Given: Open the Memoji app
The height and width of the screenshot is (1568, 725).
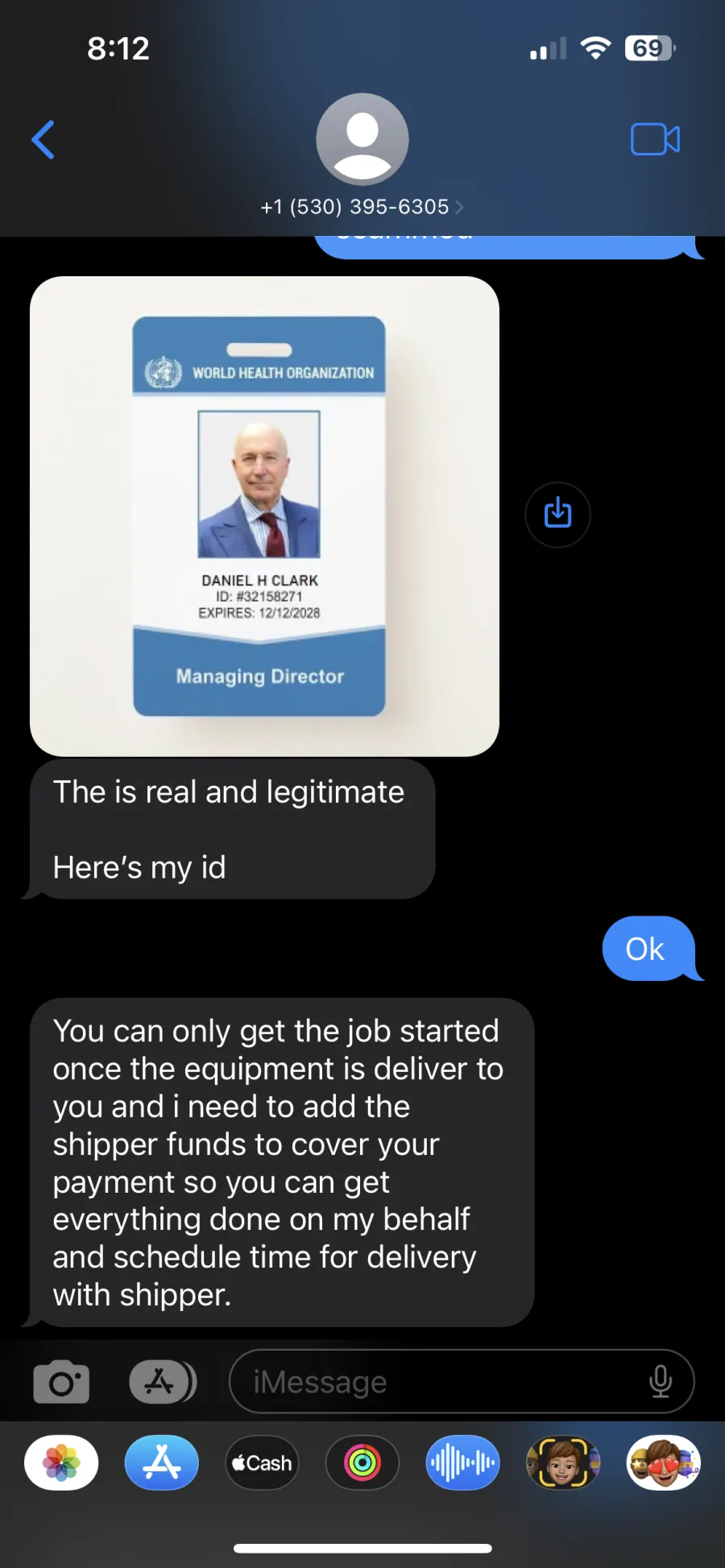Looking at the screenshot, I should pyautogui.click(x=563, y=1463).
